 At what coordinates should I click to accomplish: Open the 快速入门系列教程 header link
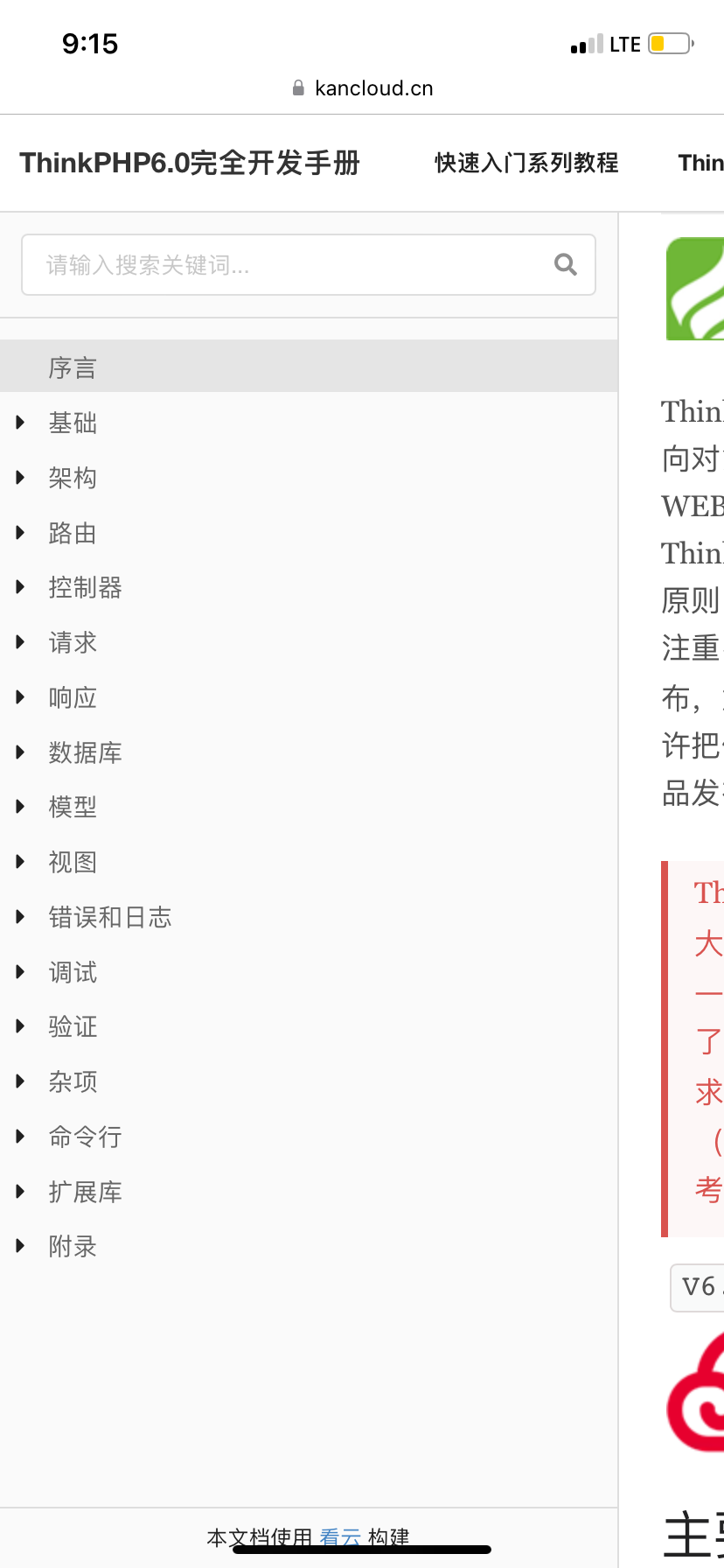tap(526, 163)
